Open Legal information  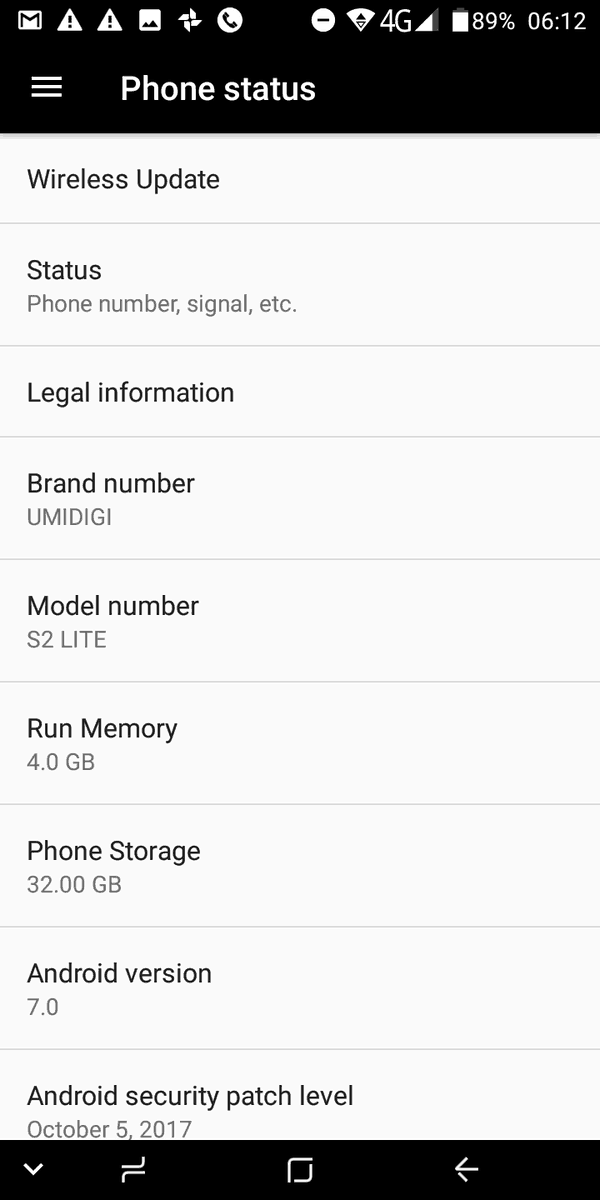coord(300,392)
